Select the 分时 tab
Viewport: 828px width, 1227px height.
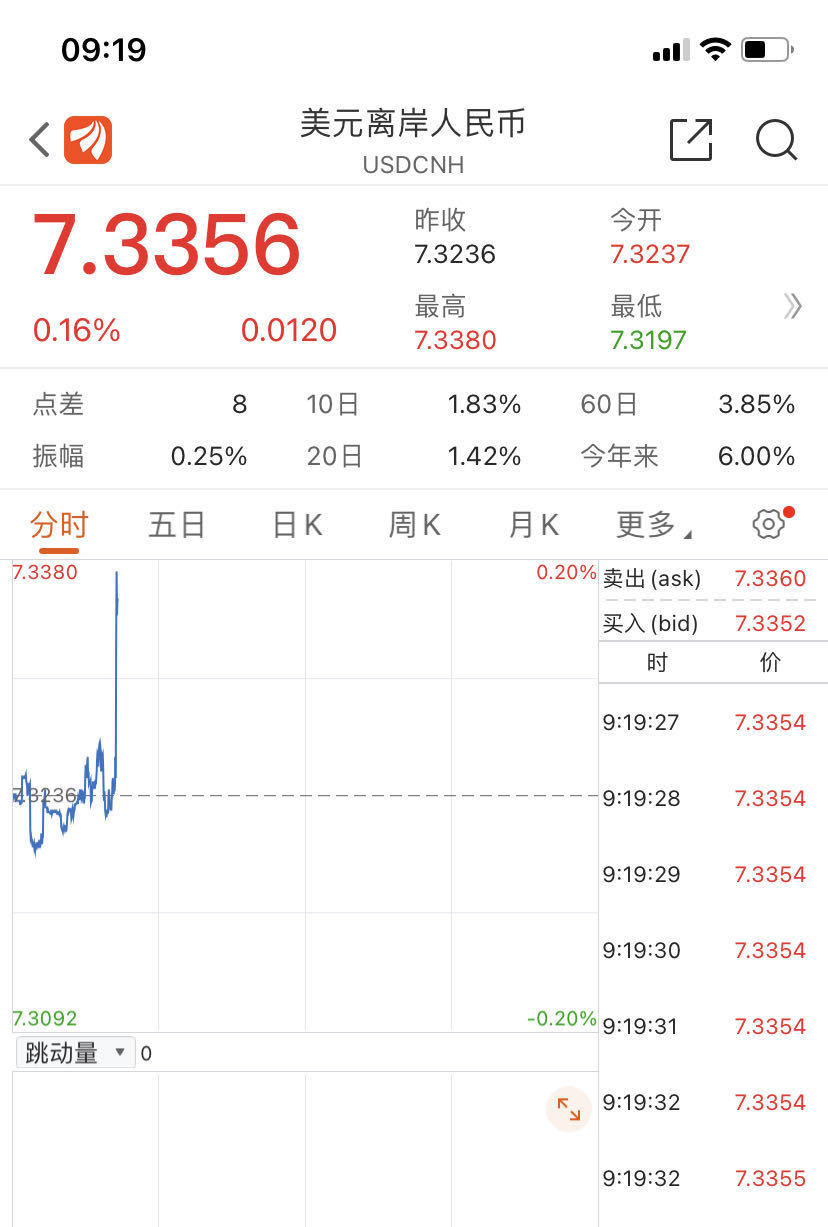[56, 523]
